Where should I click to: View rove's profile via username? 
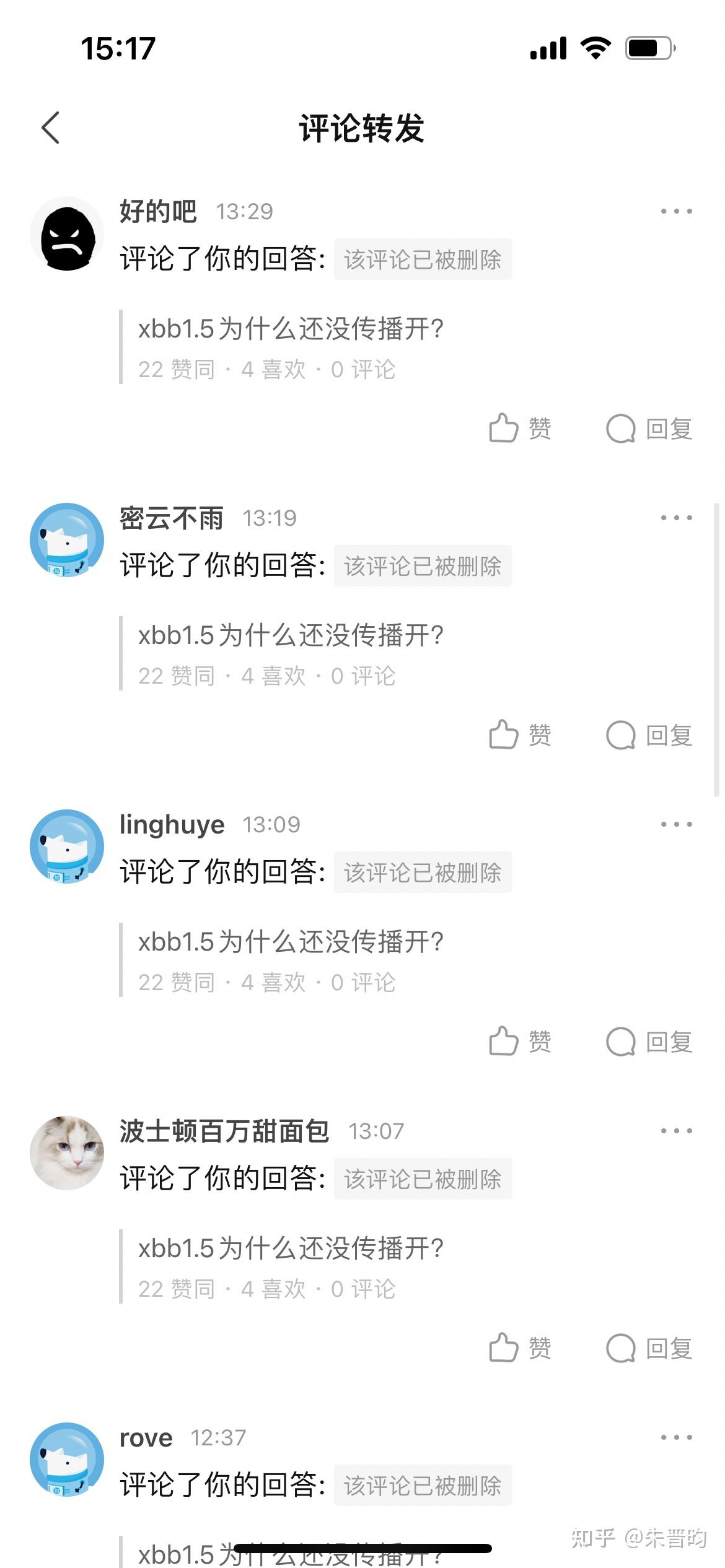pyautogui.click(x=146, y=1438)
